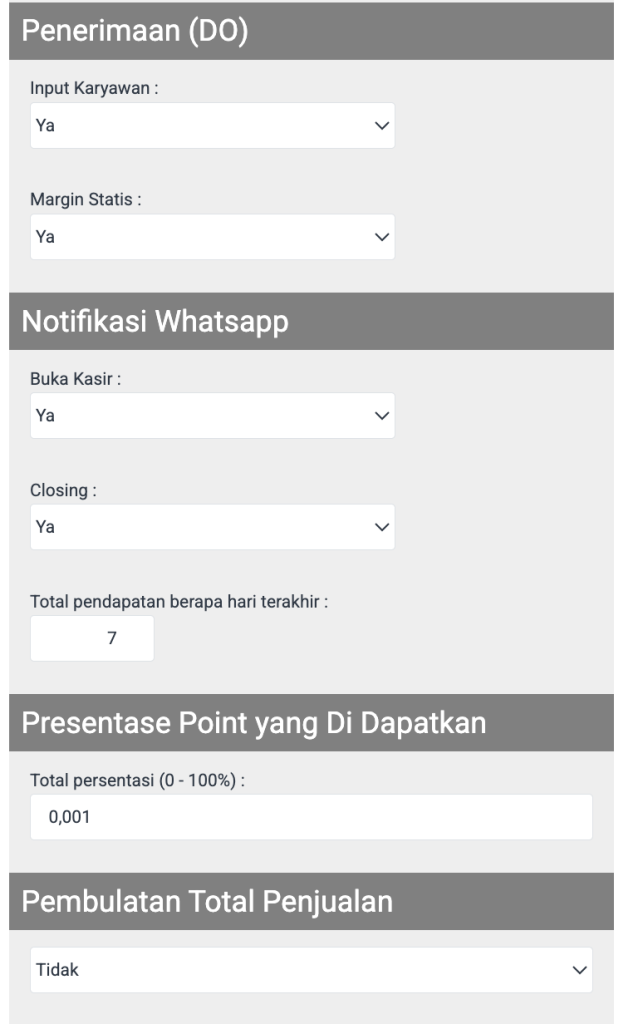643x1024 pixels.
Task: Expand the Margin Statis dropdown
Action: coord(212,237)
